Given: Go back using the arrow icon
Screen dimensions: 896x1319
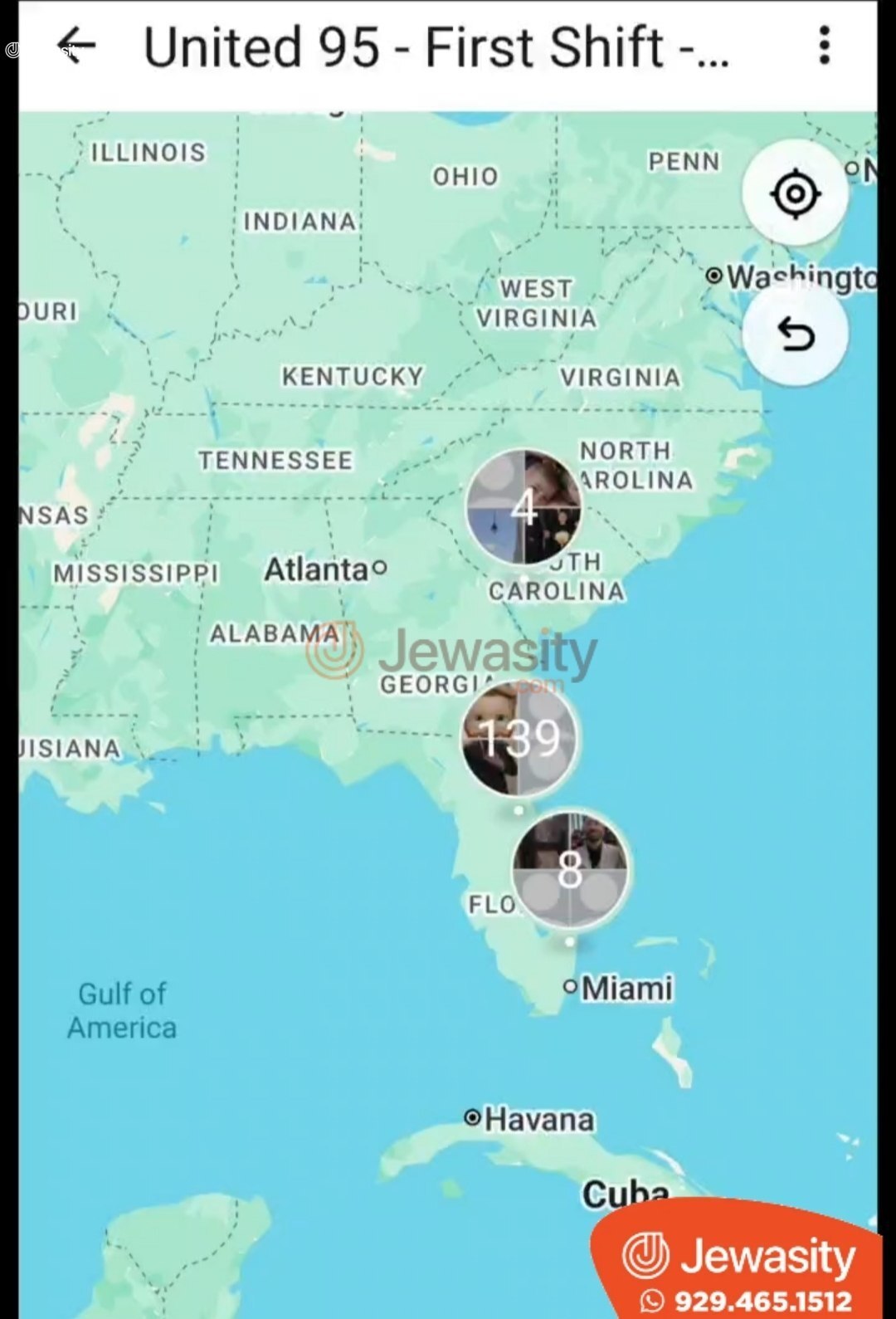Looking at the screenshot, I should click(76, 46).
